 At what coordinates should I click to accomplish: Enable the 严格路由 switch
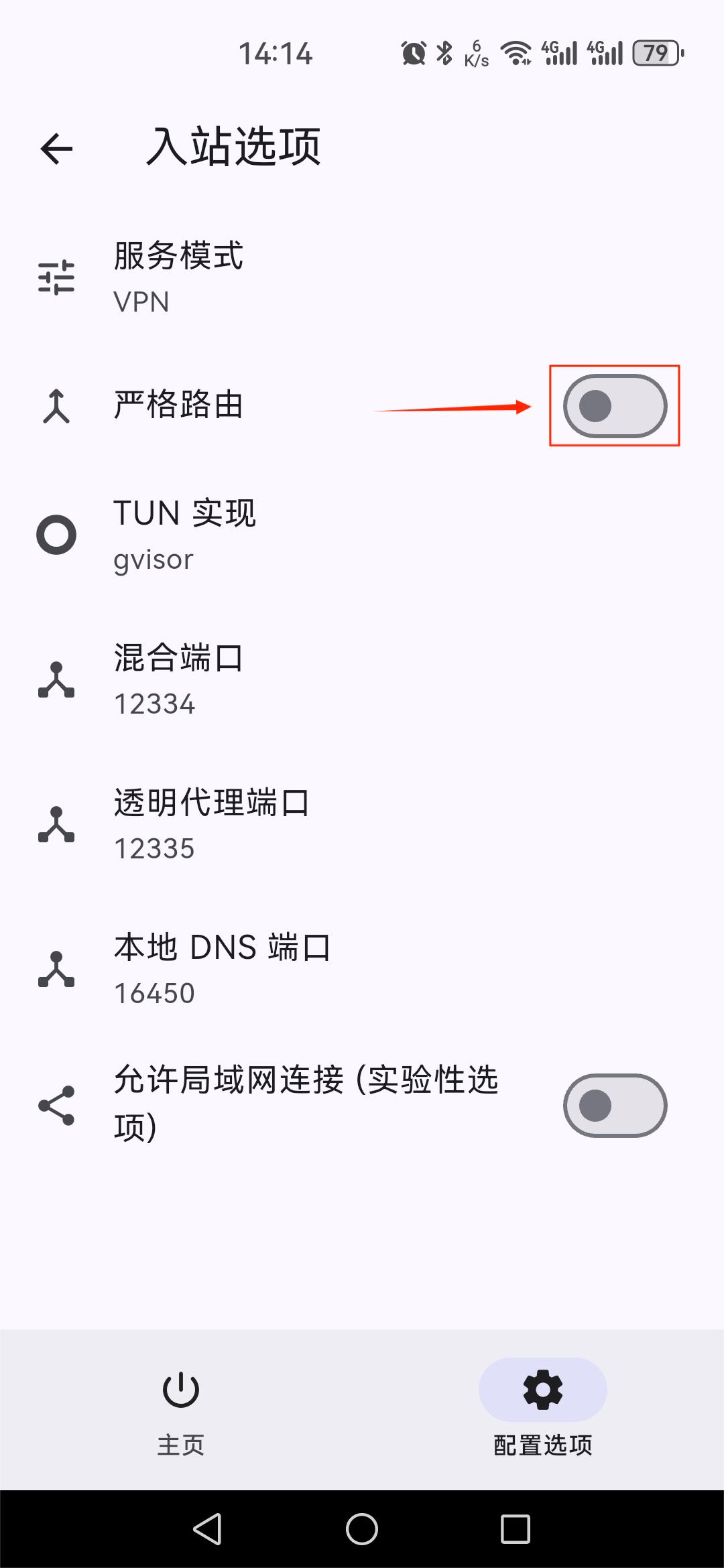pos(615,406)
